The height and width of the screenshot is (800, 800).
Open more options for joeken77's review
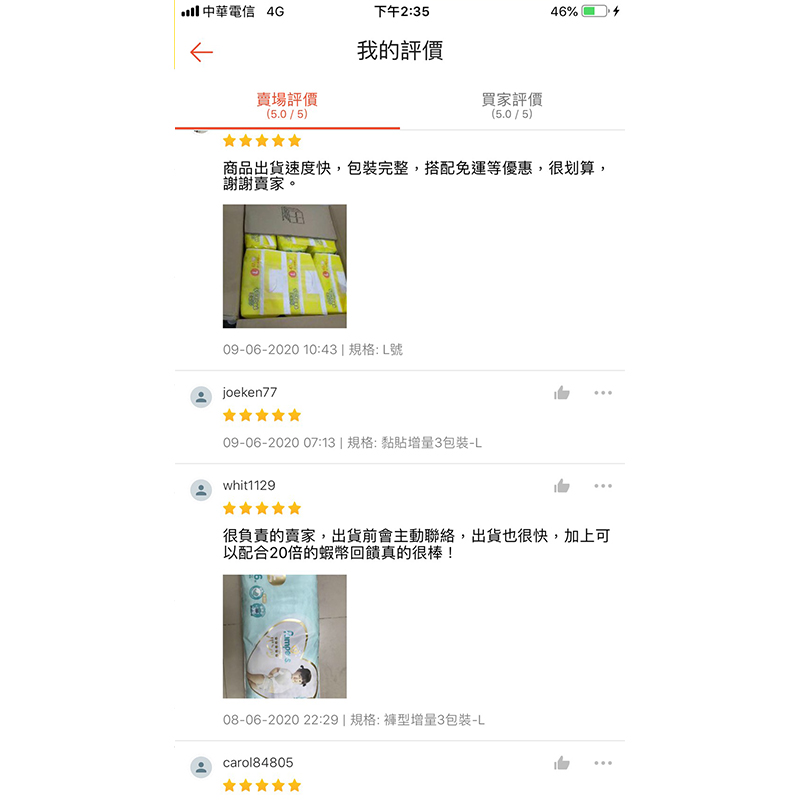pyautogui.click(x=602, y=393)
